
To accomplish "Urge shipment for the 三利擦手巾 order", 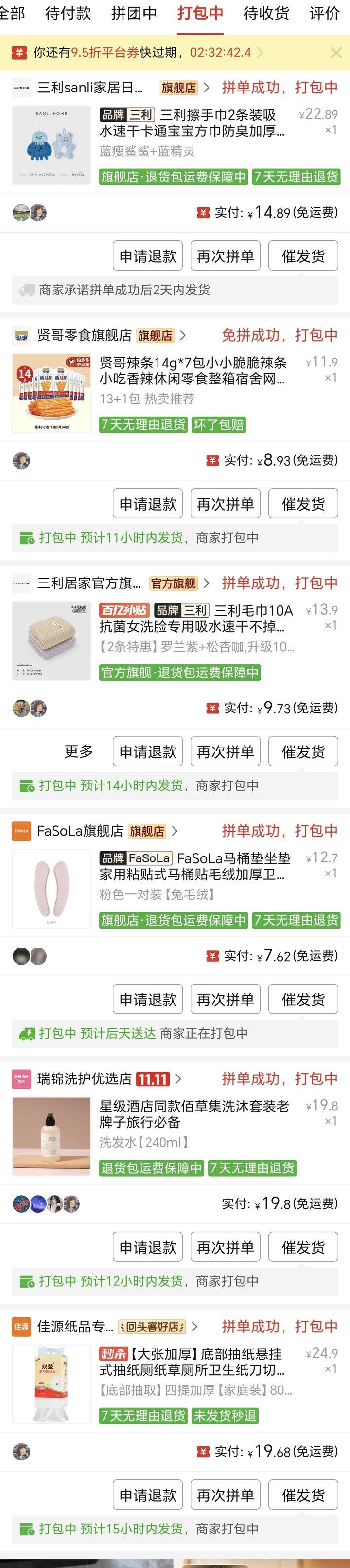I will pyautogui.click(x=302, y=255).
